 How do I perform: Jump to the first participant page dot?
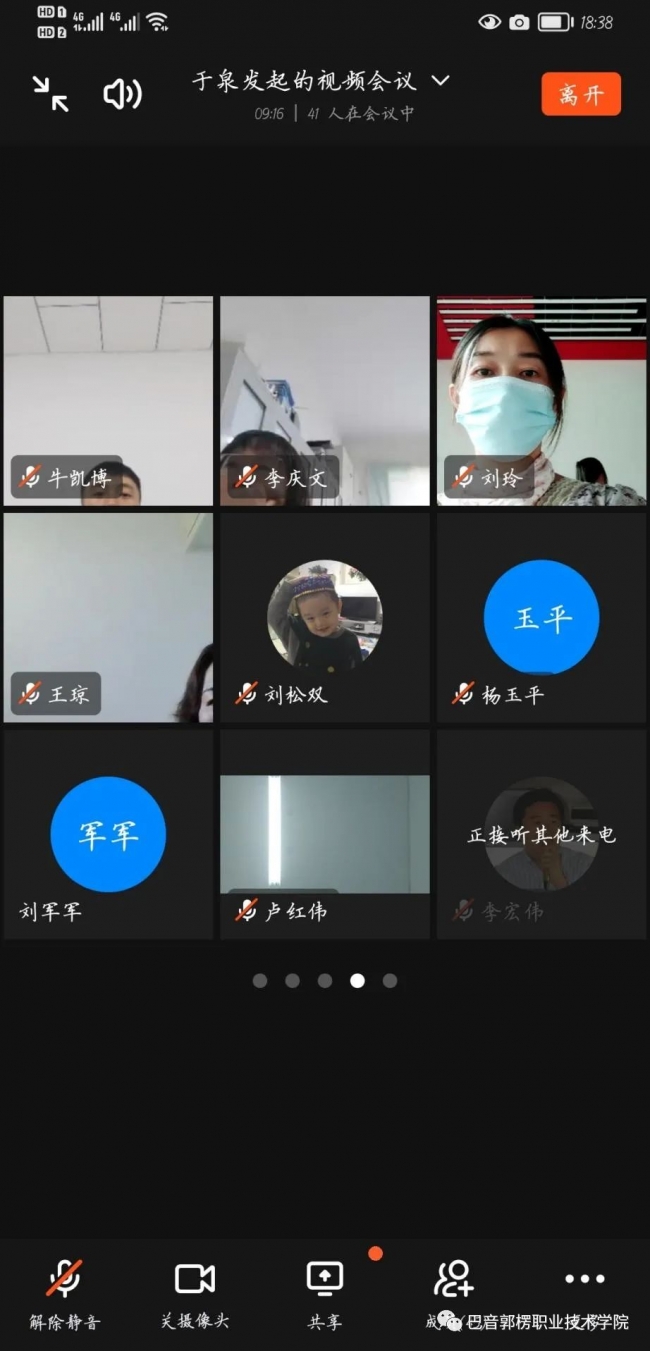(x=260, y=981)
